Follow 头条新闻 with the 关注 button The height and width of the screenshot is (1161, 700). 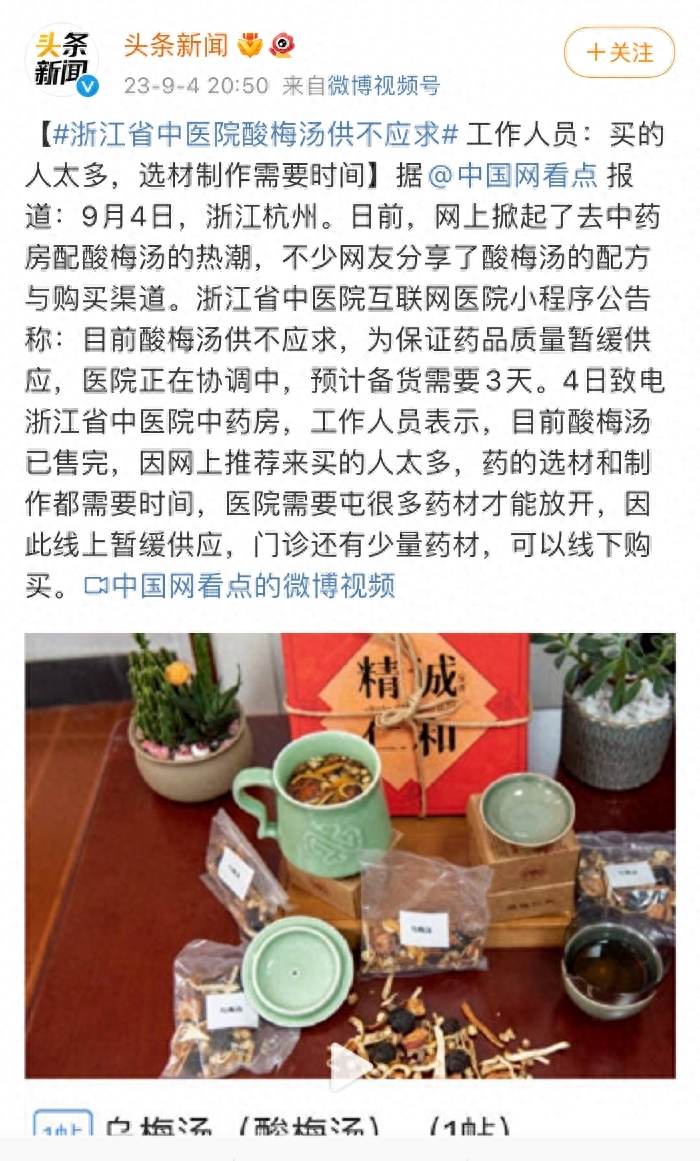619,52
